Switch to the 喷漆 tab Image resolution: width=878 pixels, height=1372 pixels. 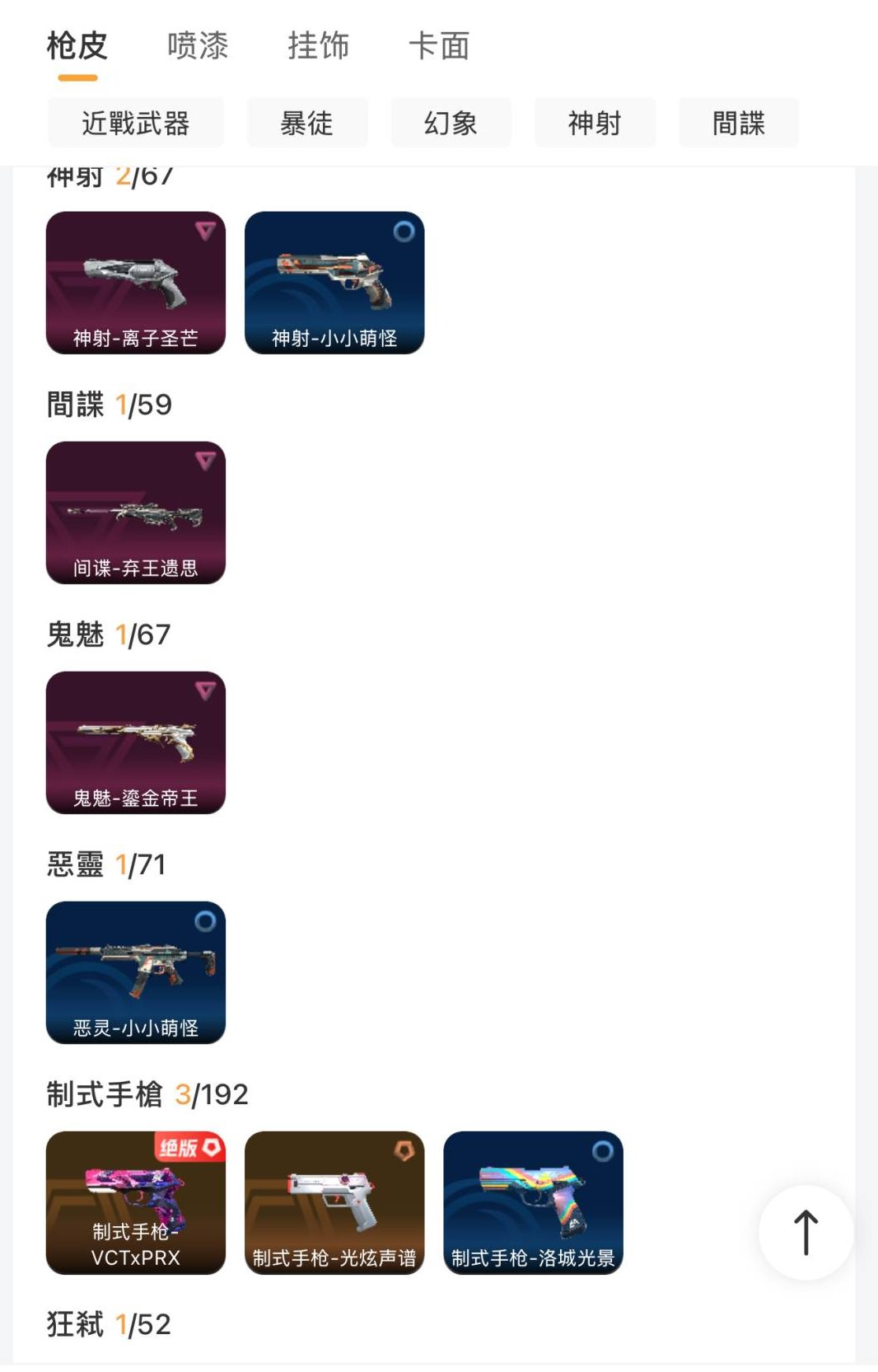[197, 47]
